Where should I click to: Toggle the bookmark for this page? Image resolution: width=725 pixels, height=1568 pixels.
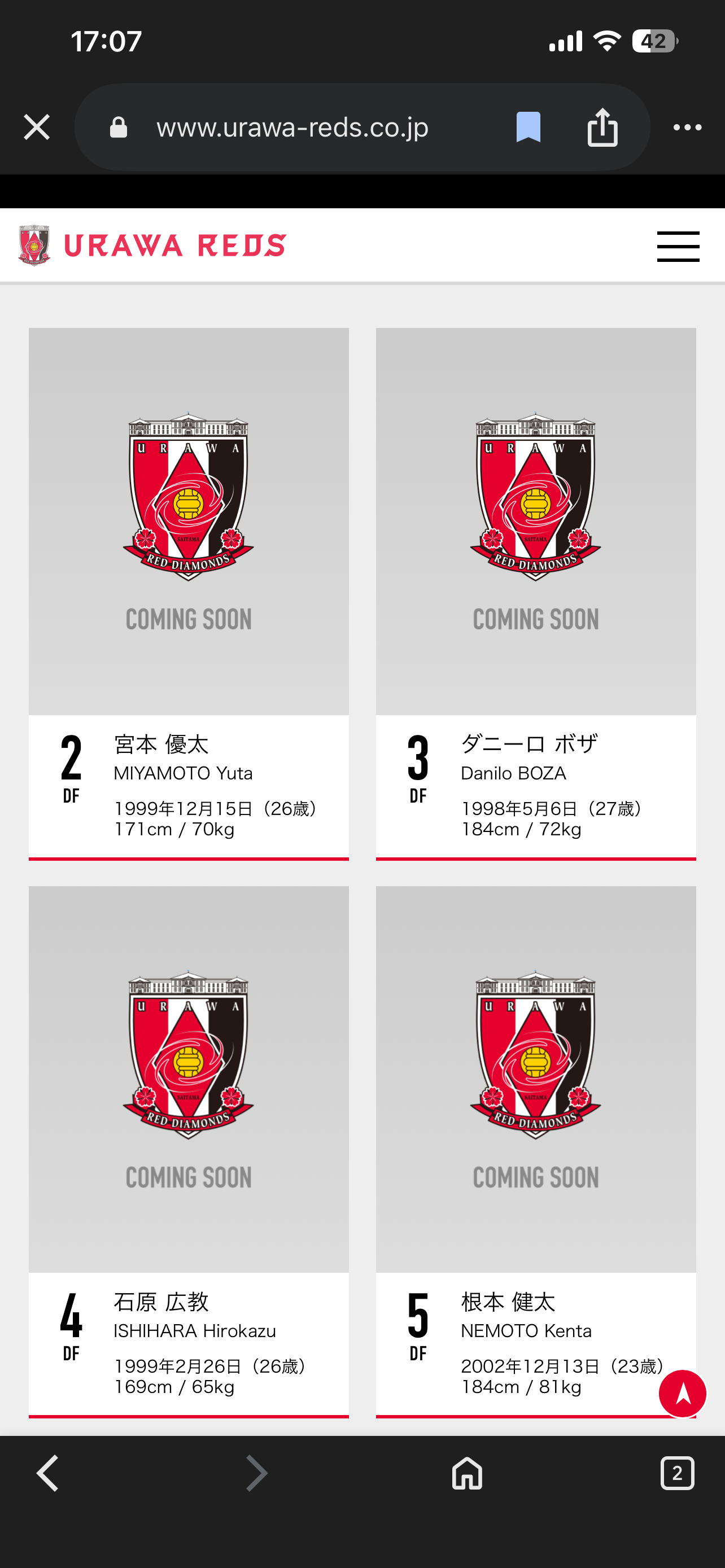pos(528,128)
